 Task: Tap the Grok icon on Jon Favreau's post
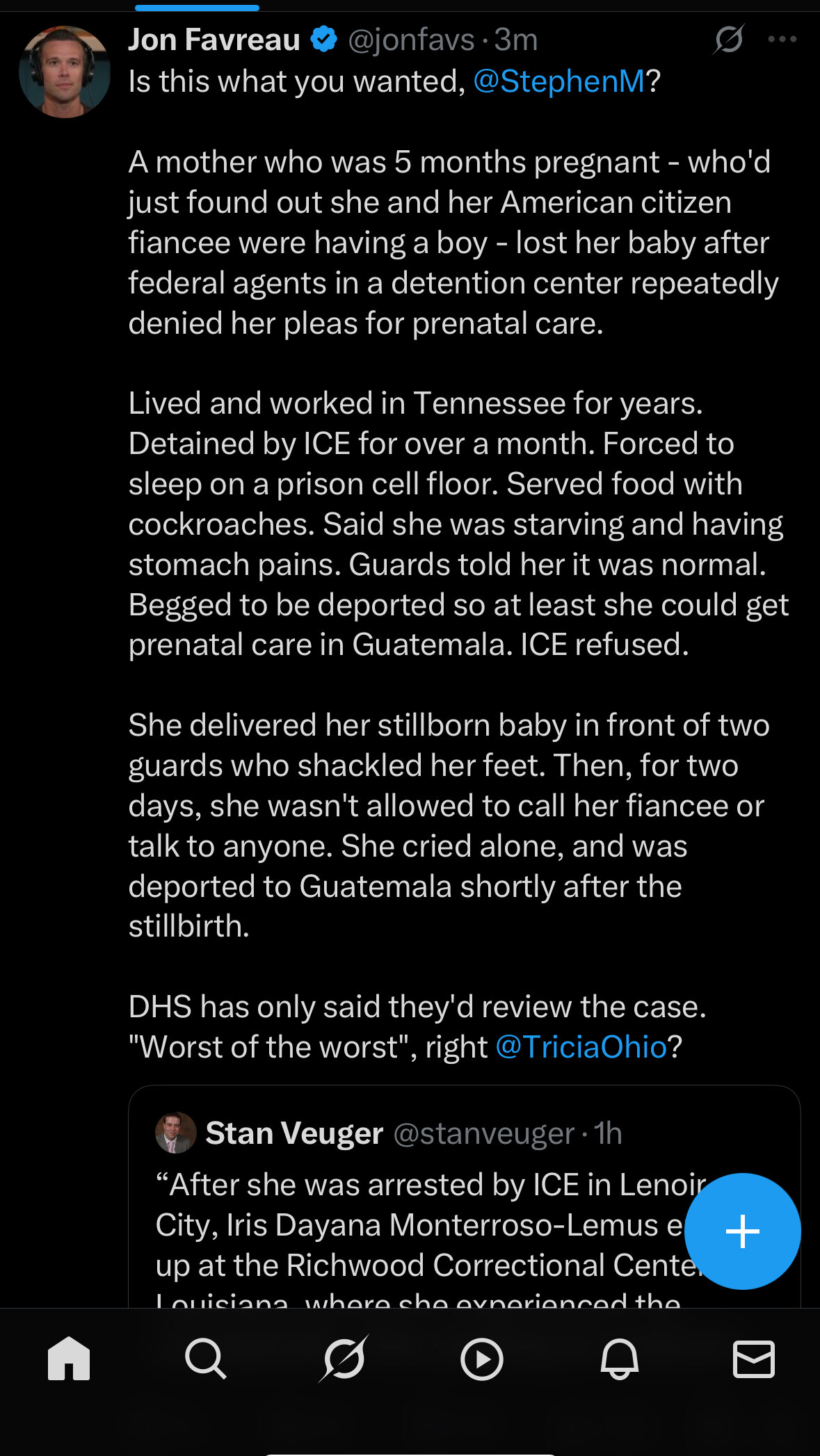728,40
